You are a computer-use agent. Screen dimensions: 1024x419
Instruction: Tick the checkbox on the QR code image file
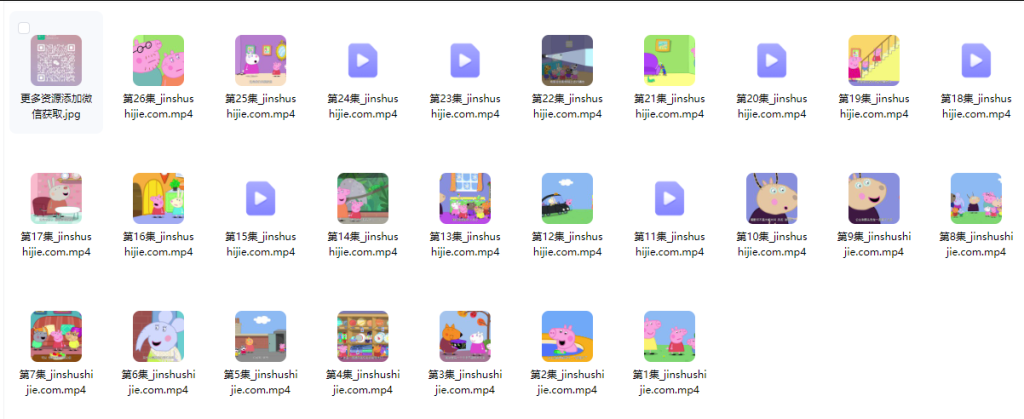pyautogui.click(x=24, y=28)
